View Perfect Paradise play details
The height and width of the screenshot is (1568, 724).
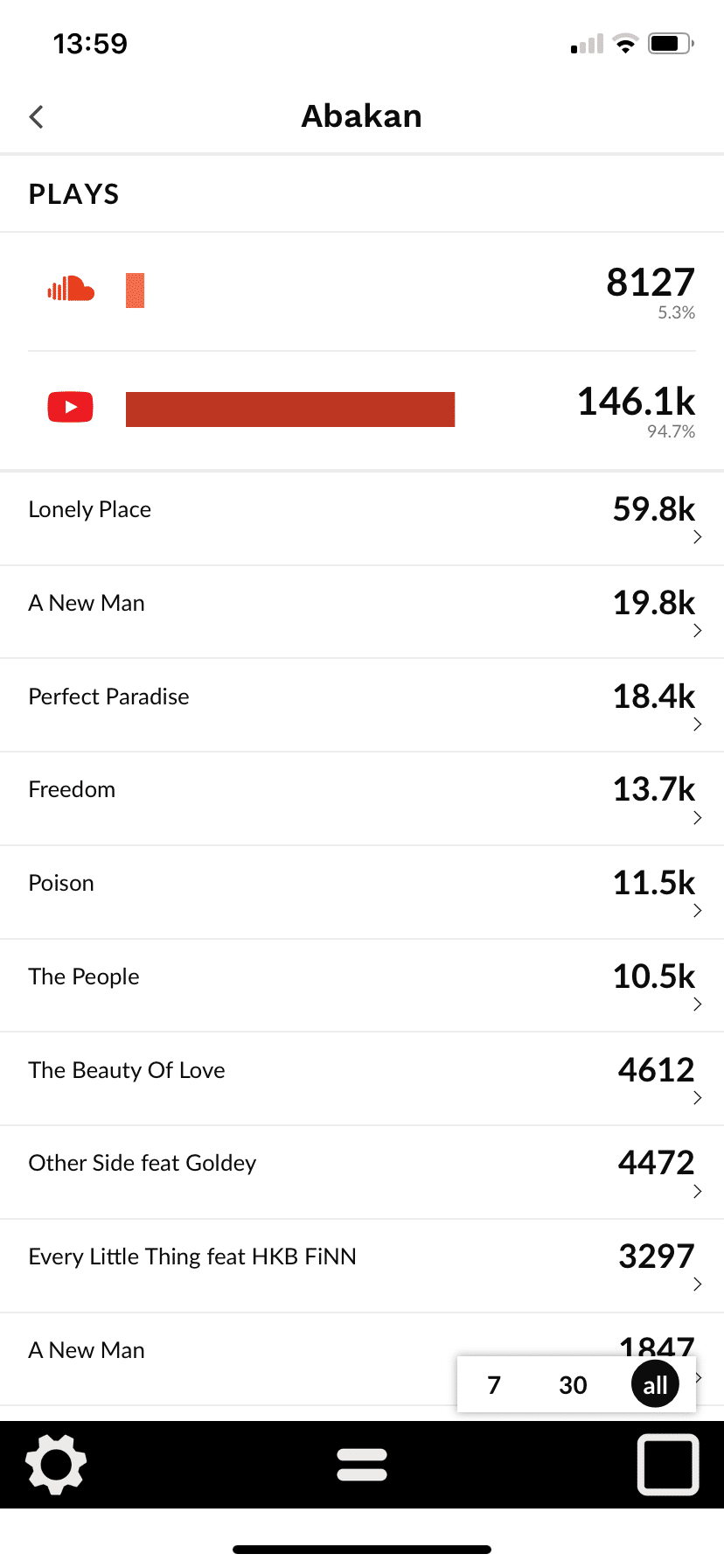(362, 705)
